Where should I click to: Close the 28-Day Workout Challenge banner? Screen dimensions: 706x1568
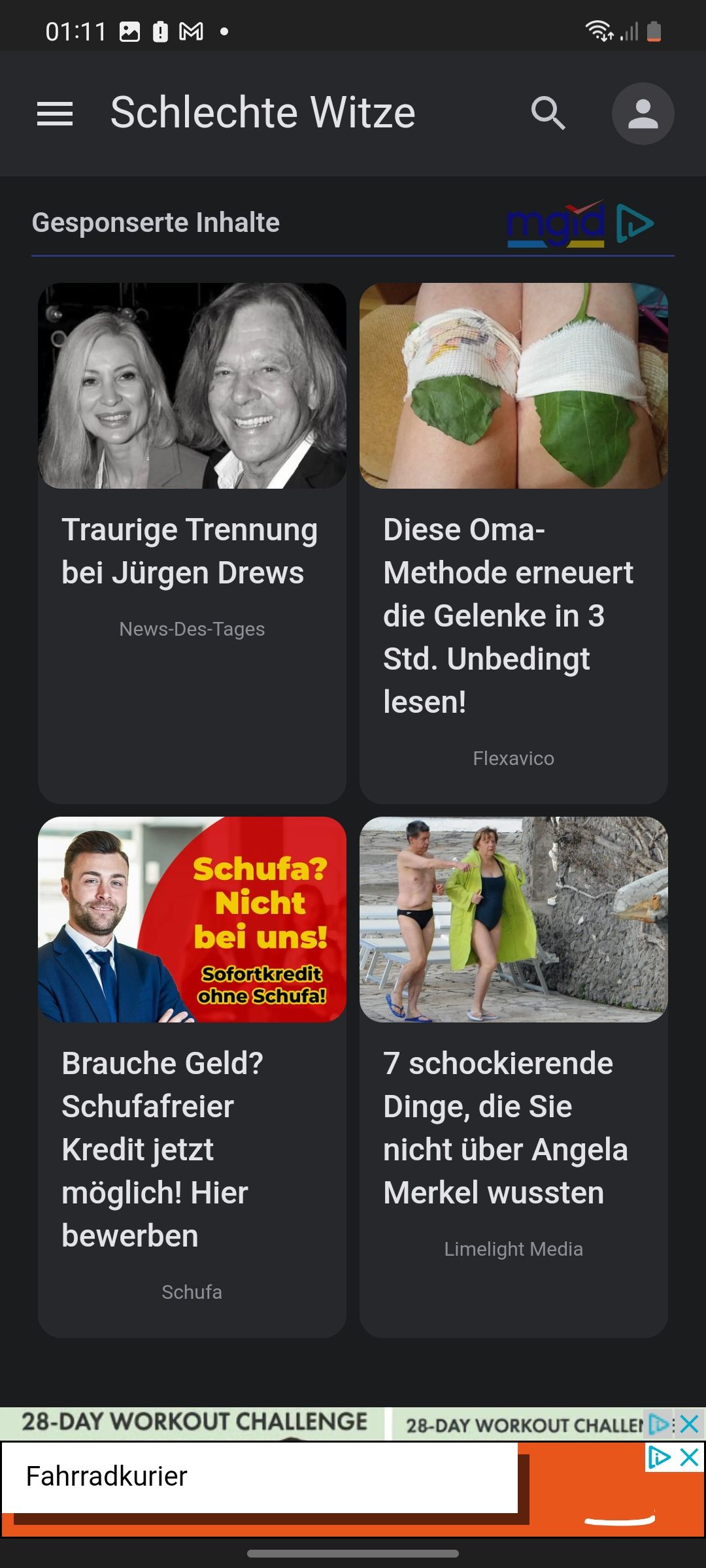point(690,1423)
